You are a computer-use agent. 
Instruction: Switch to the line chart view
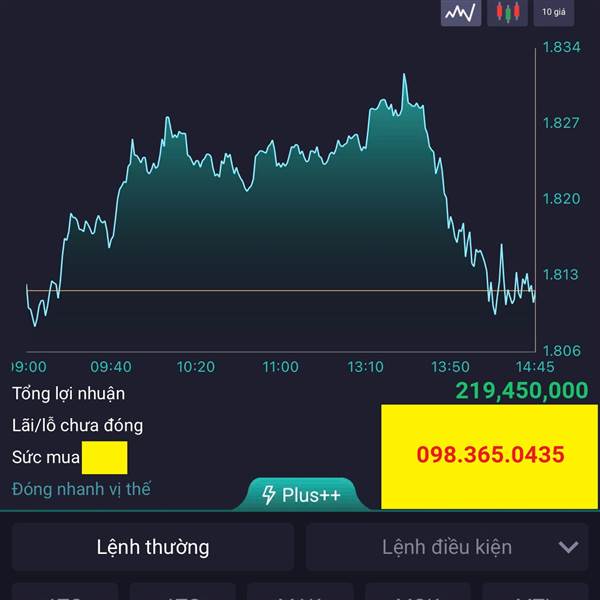click(x=461, y=13)
